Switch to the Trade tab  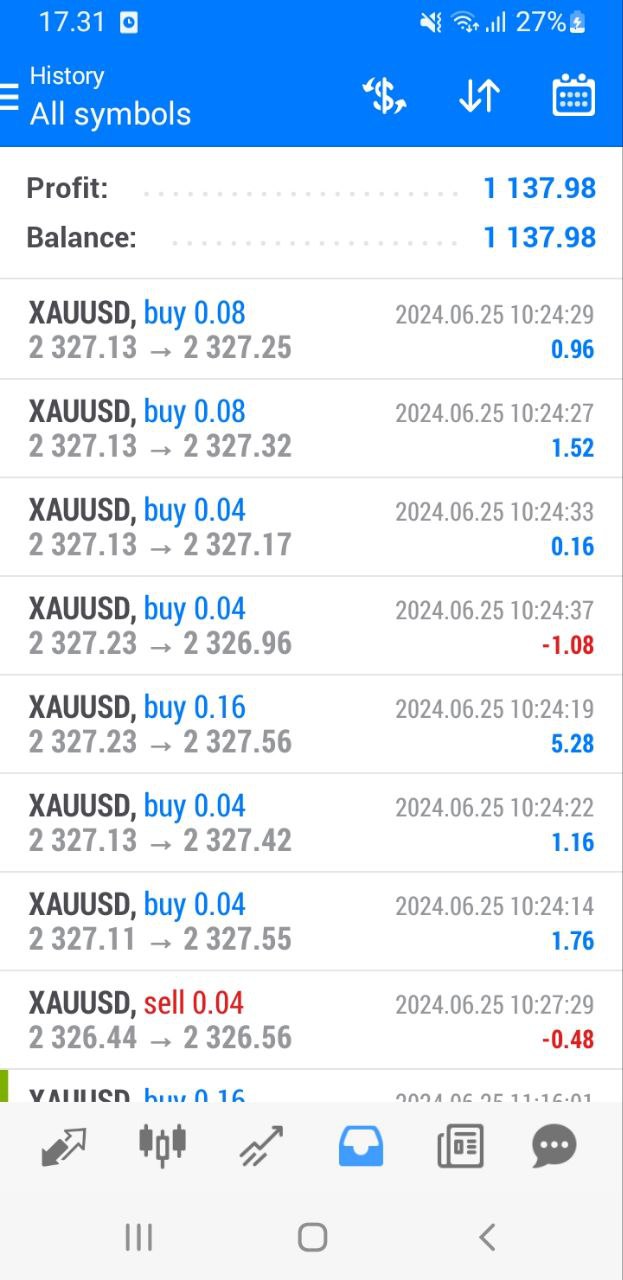pos(262,1146)
